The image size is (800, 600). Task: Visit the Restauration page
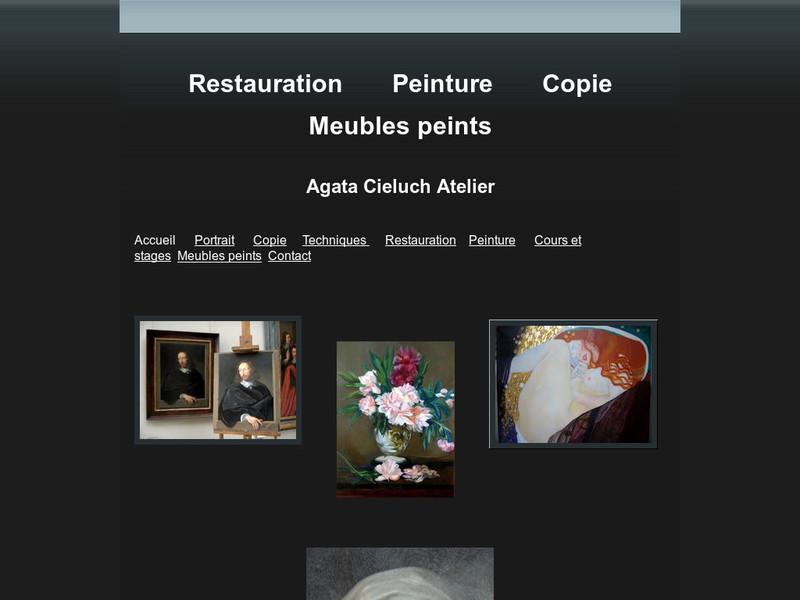[x=420, y=240]
